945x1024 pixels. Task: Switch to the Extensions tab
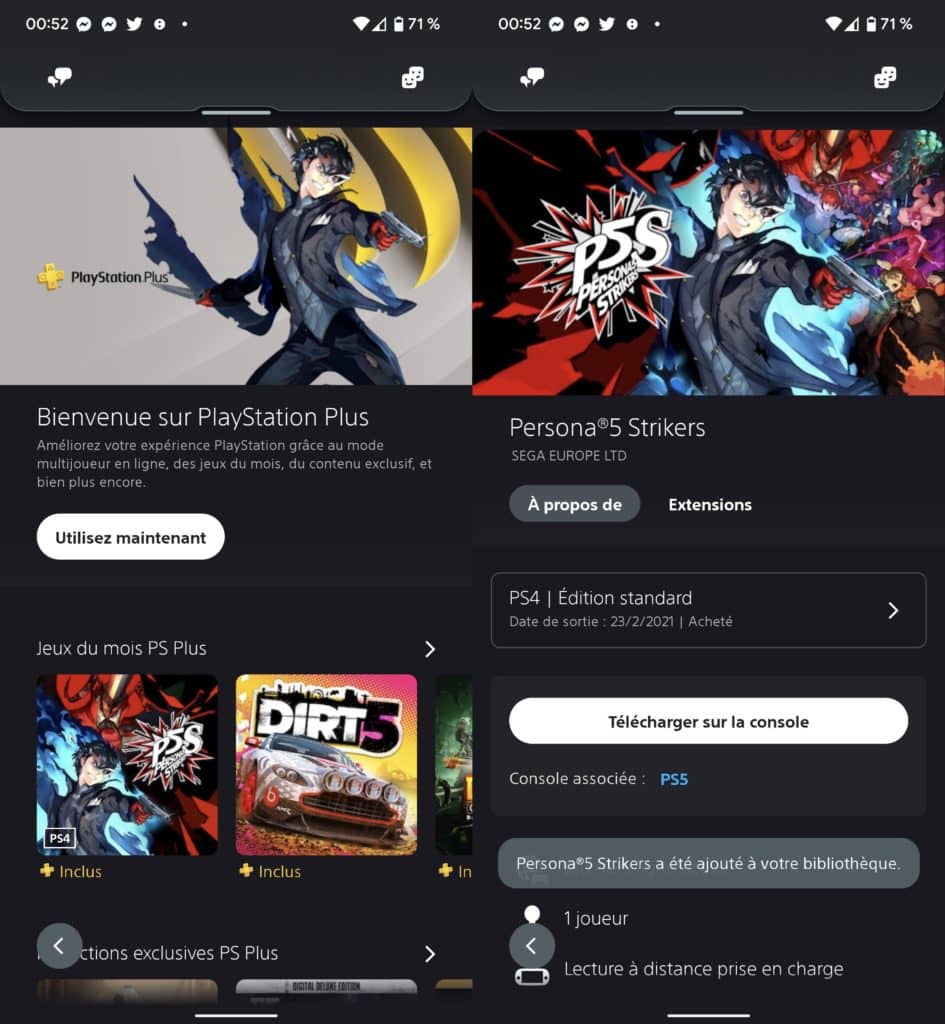coord(710,504)
